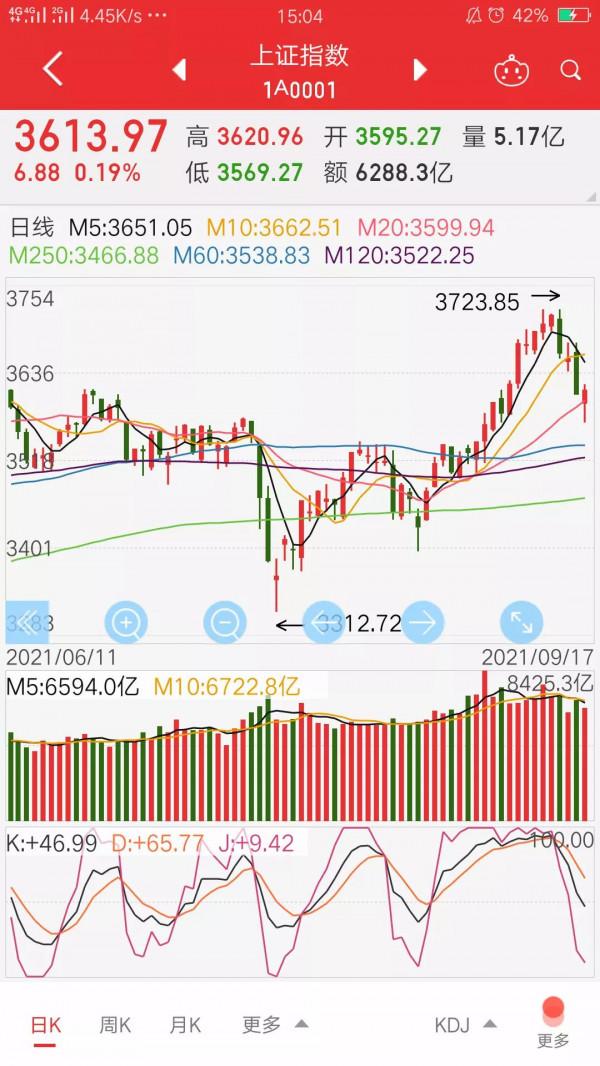Switch to the 周K weekly tab
The image size is (600, 1066).
pos(115,1025)
